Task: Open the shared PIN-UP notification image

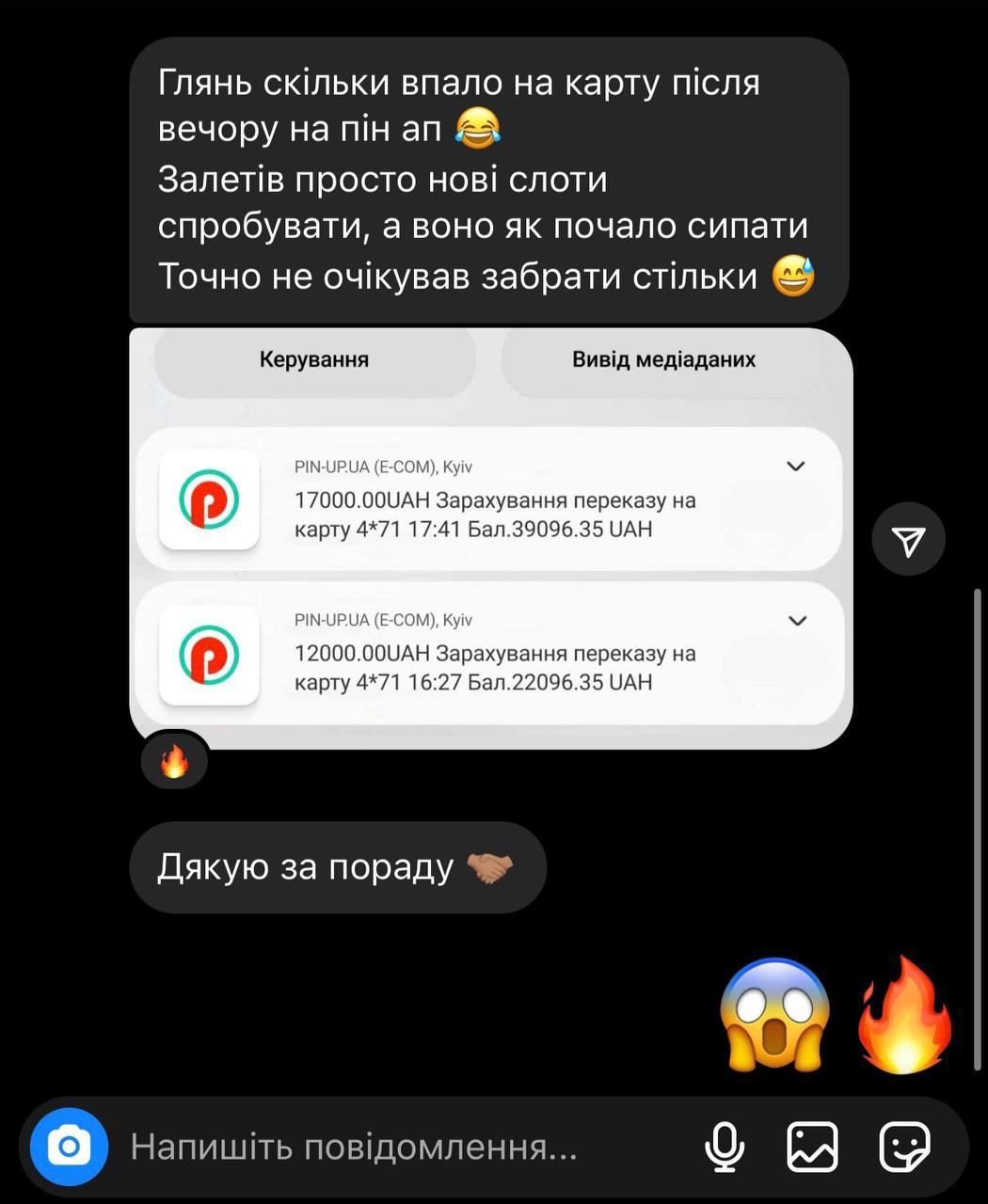Action: [490, 538]
